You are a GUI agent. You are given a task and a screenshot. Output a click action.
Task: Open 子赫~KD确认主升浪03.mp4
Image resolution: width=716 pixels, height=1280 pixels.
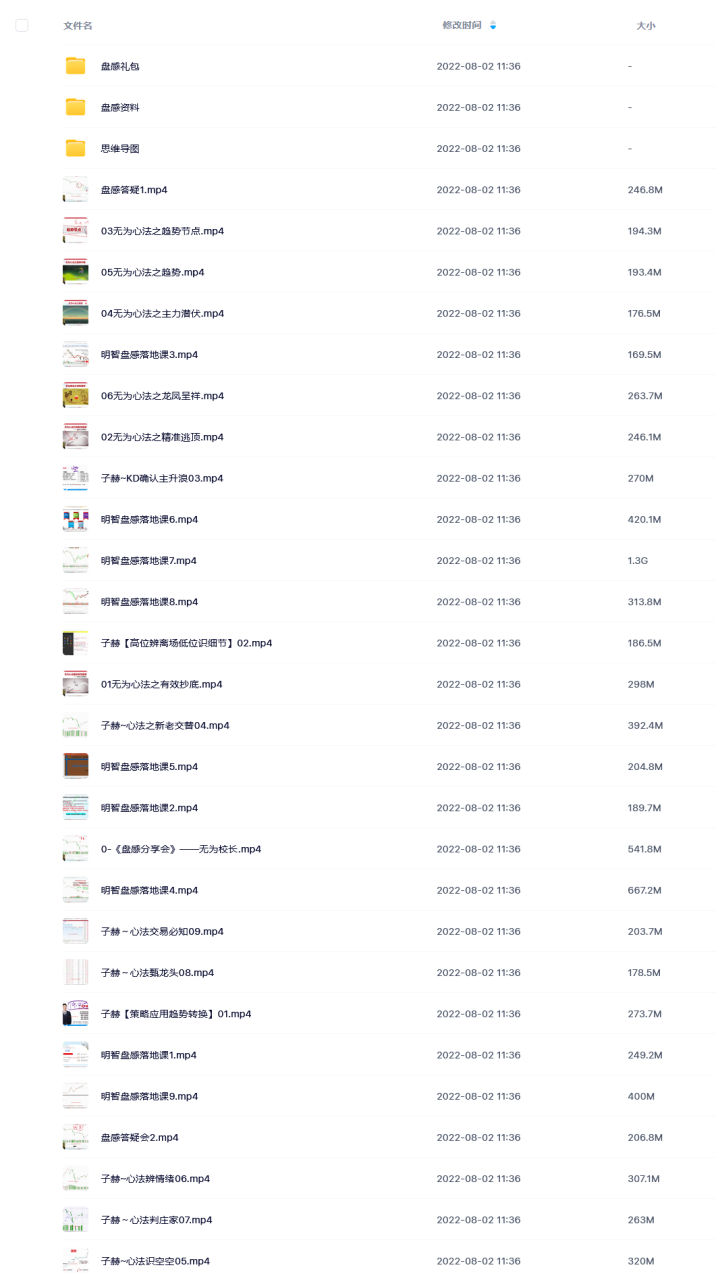(162, 478)
